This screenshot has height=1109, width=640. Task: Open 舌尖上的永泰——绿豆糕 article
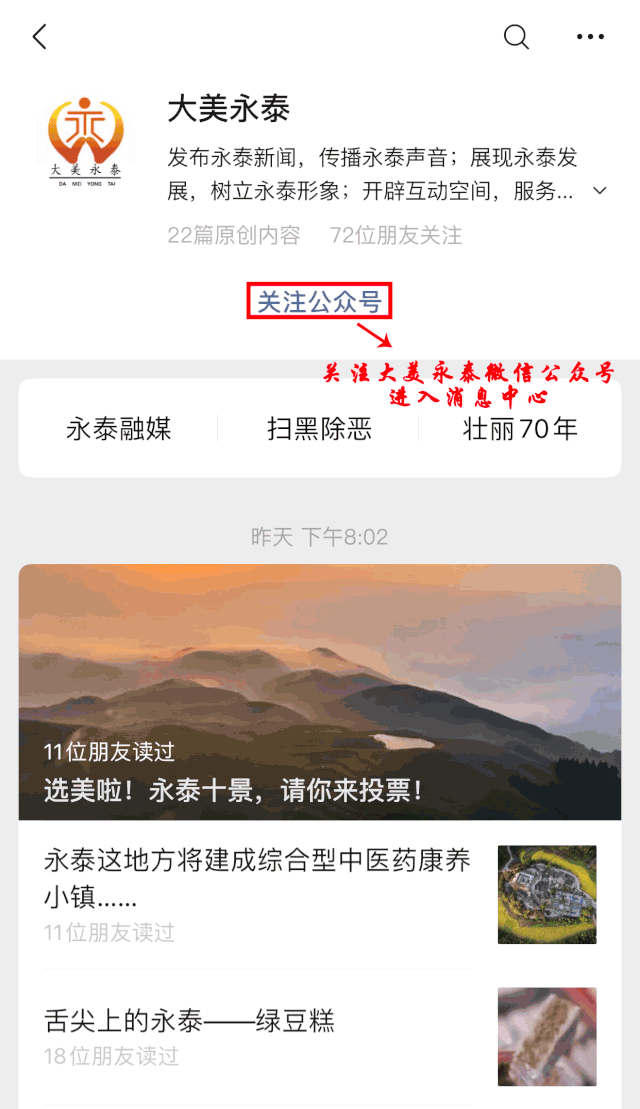(190, 1021)
